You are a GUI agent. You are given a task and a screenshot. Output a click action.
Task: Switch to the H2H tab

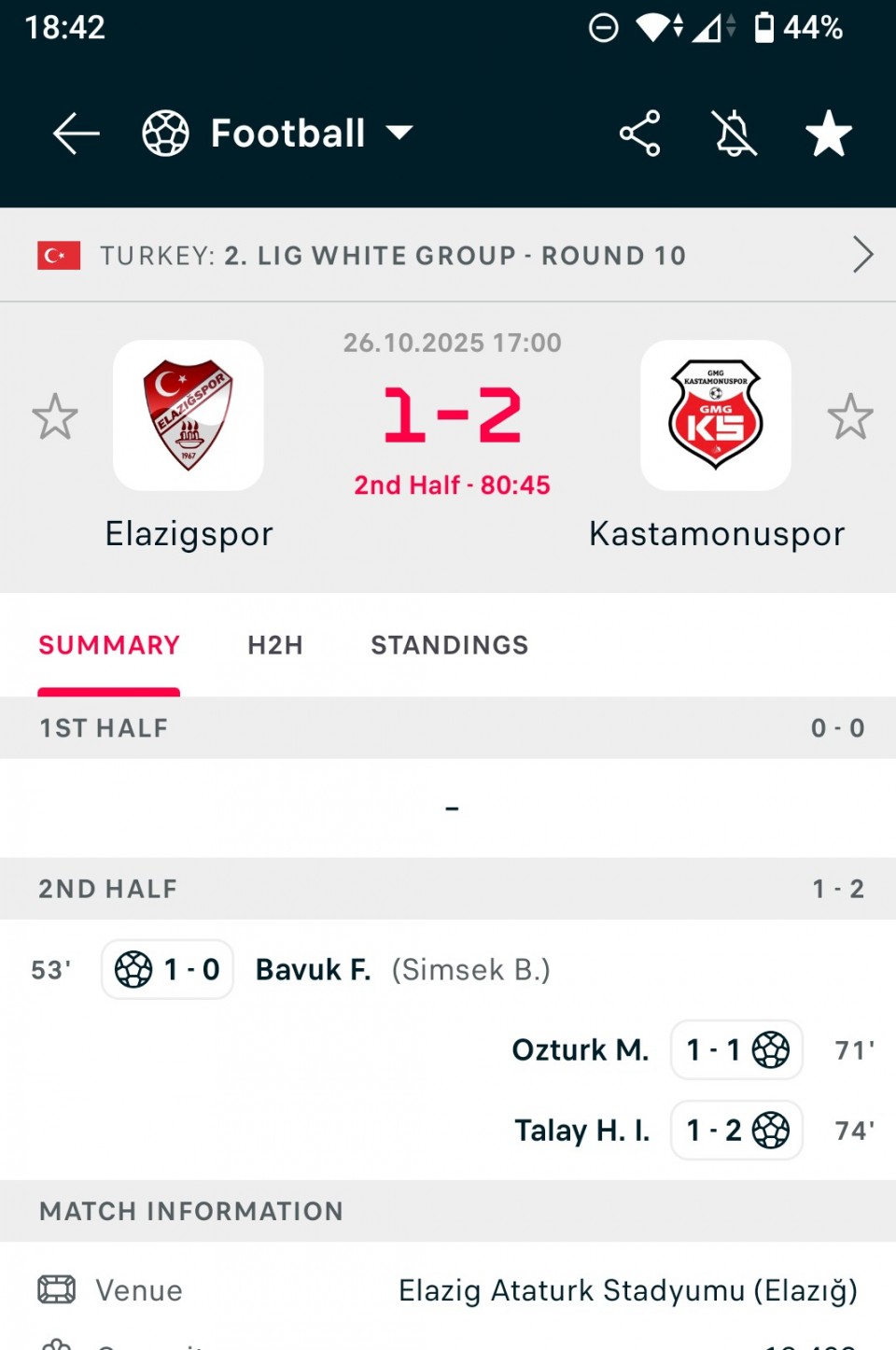pos(275,645)
